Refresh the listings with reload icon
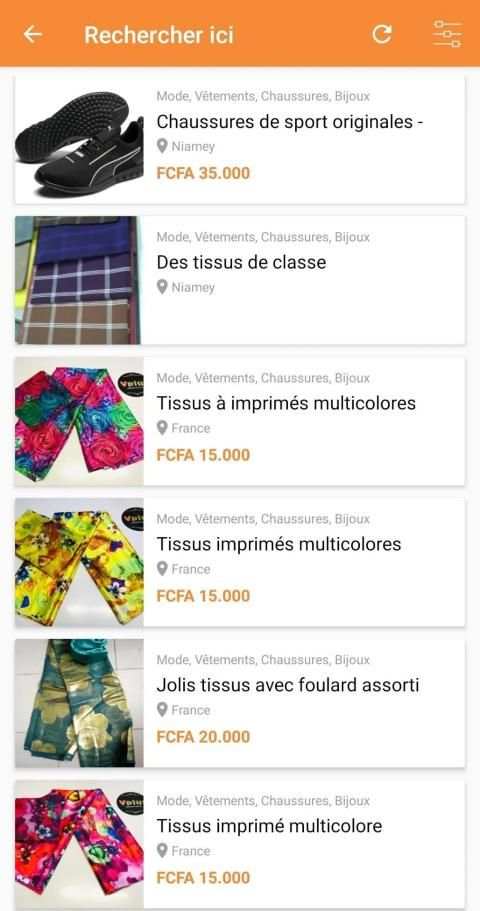480x911 pixels. (x=382, y=34)
